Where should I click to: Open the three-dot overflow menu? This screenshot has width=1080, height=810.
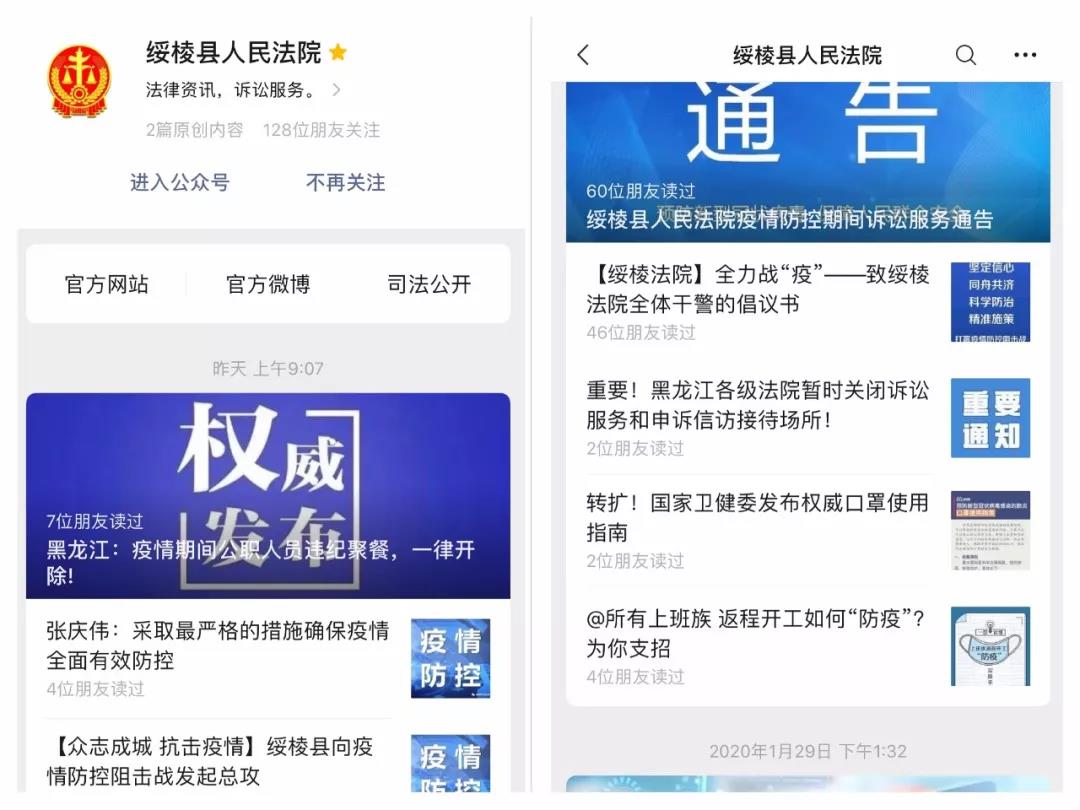pos(1025,55)
